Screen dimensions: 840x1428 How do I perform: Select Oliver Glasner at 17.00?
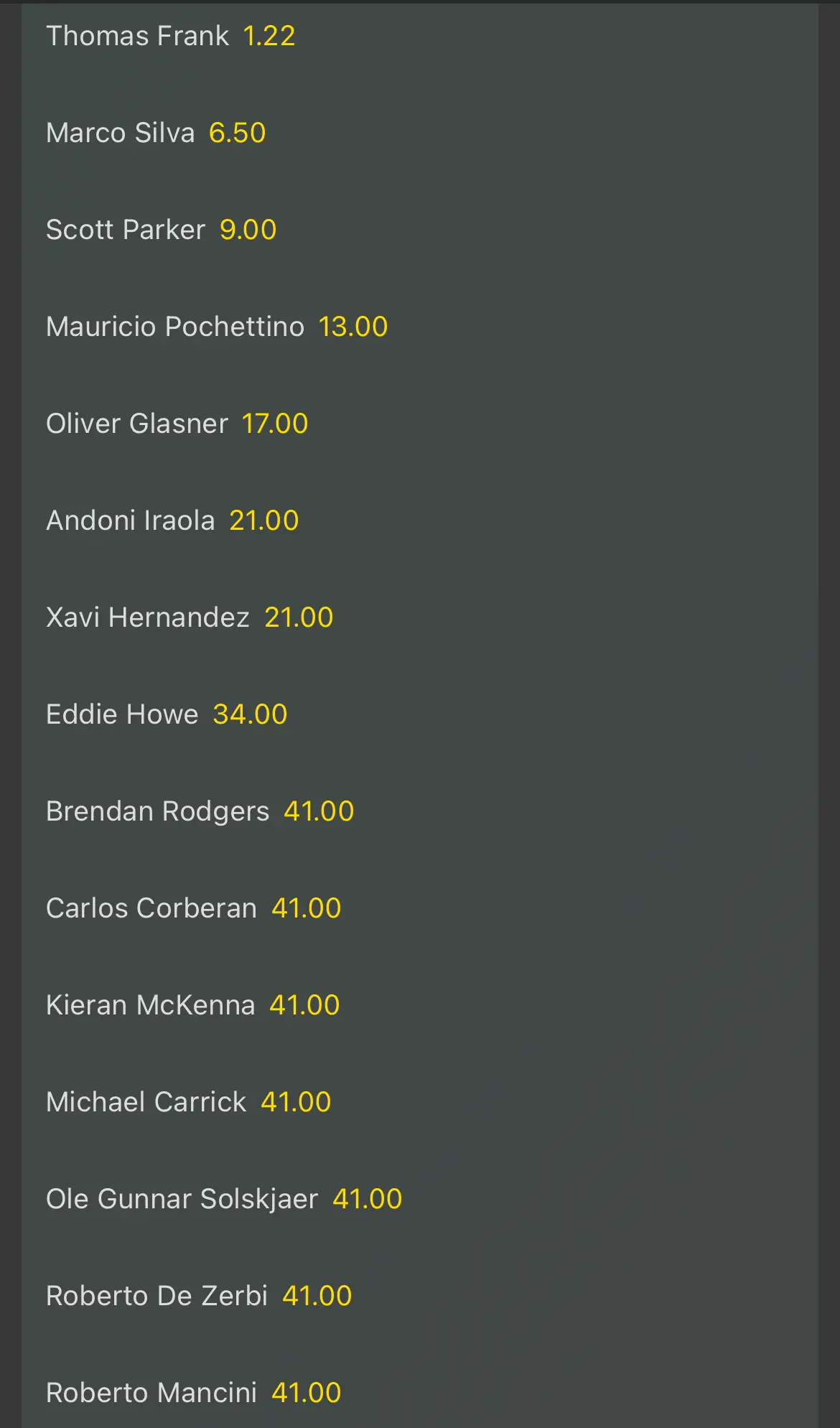[420, 424]
